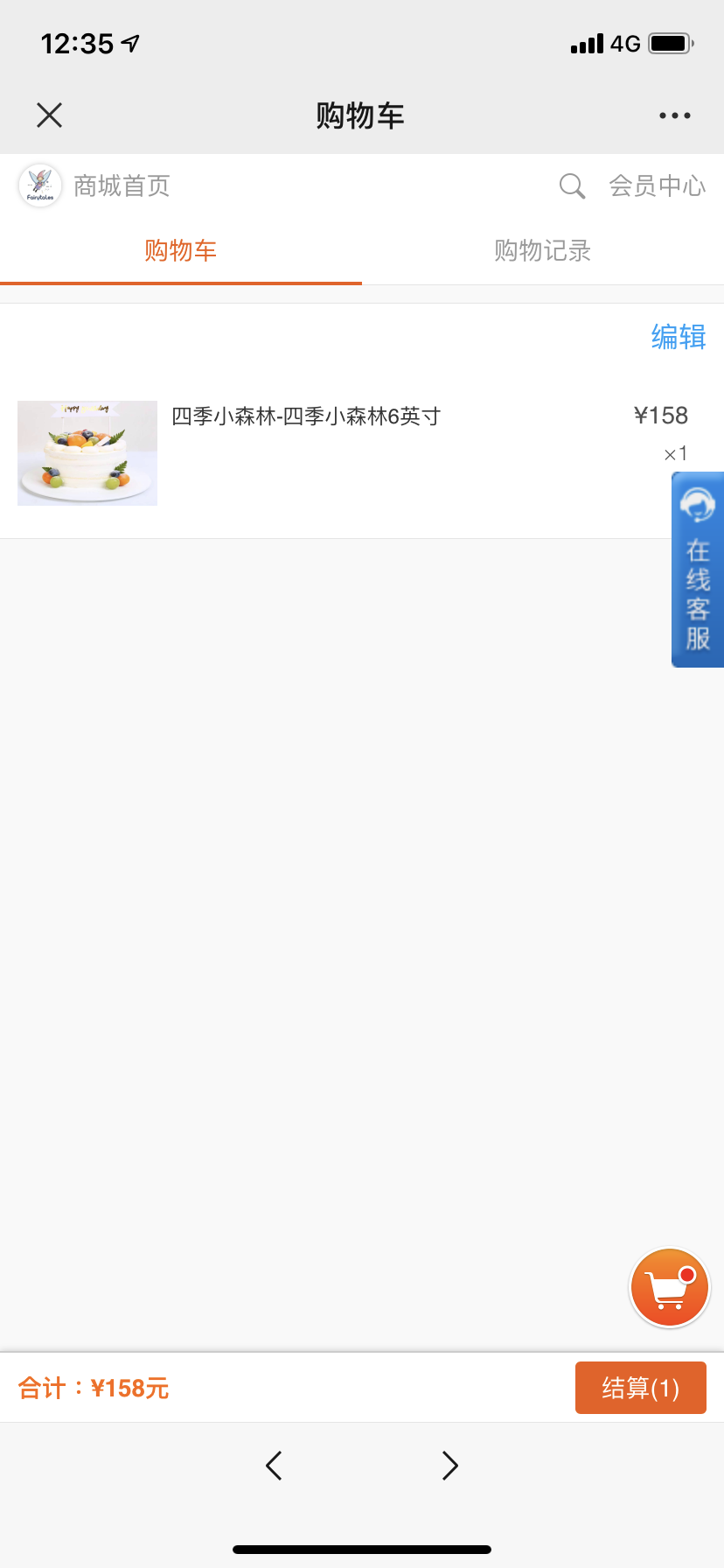
Task: Tap the search magnifier icon
Action: pos(572,185)
